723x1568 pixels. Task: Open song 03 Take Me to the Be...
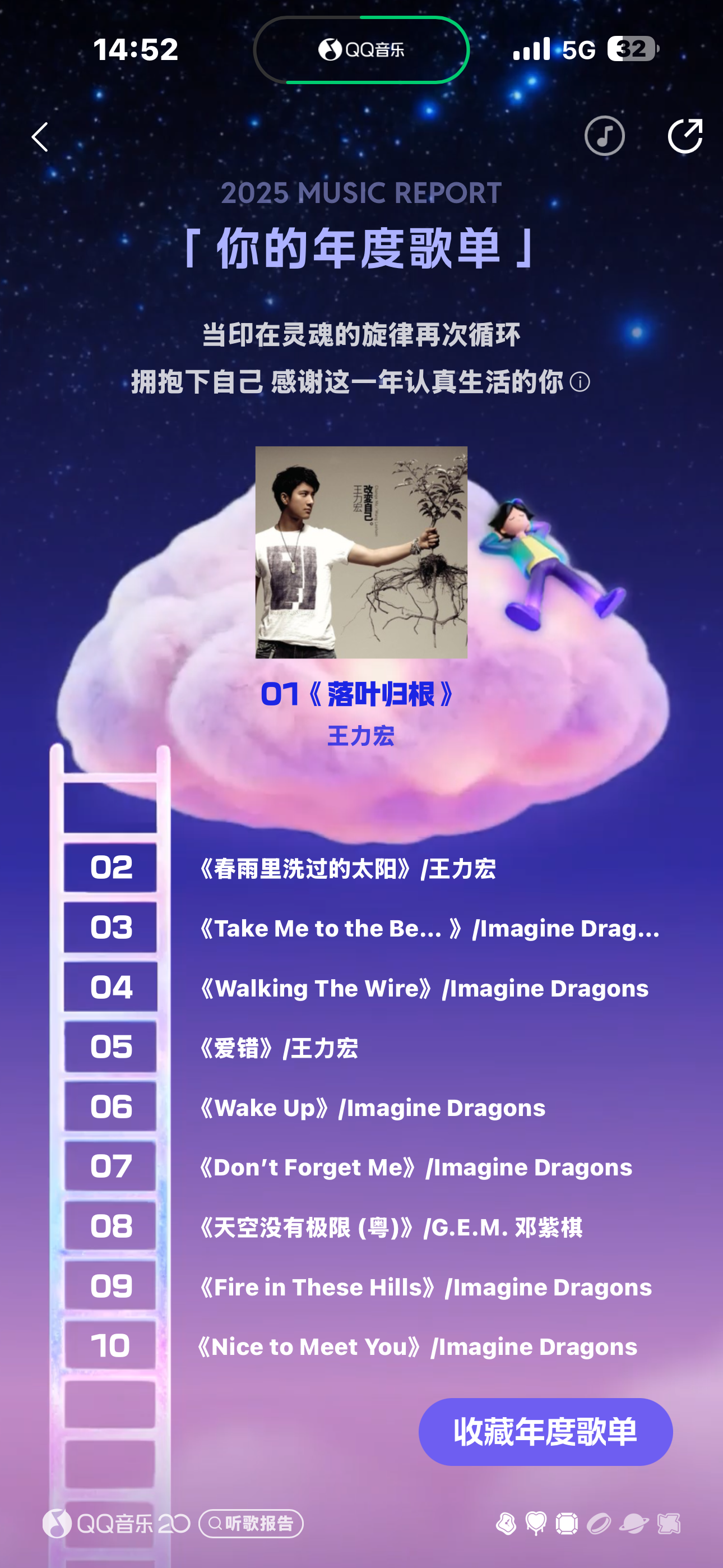point(428,928)
